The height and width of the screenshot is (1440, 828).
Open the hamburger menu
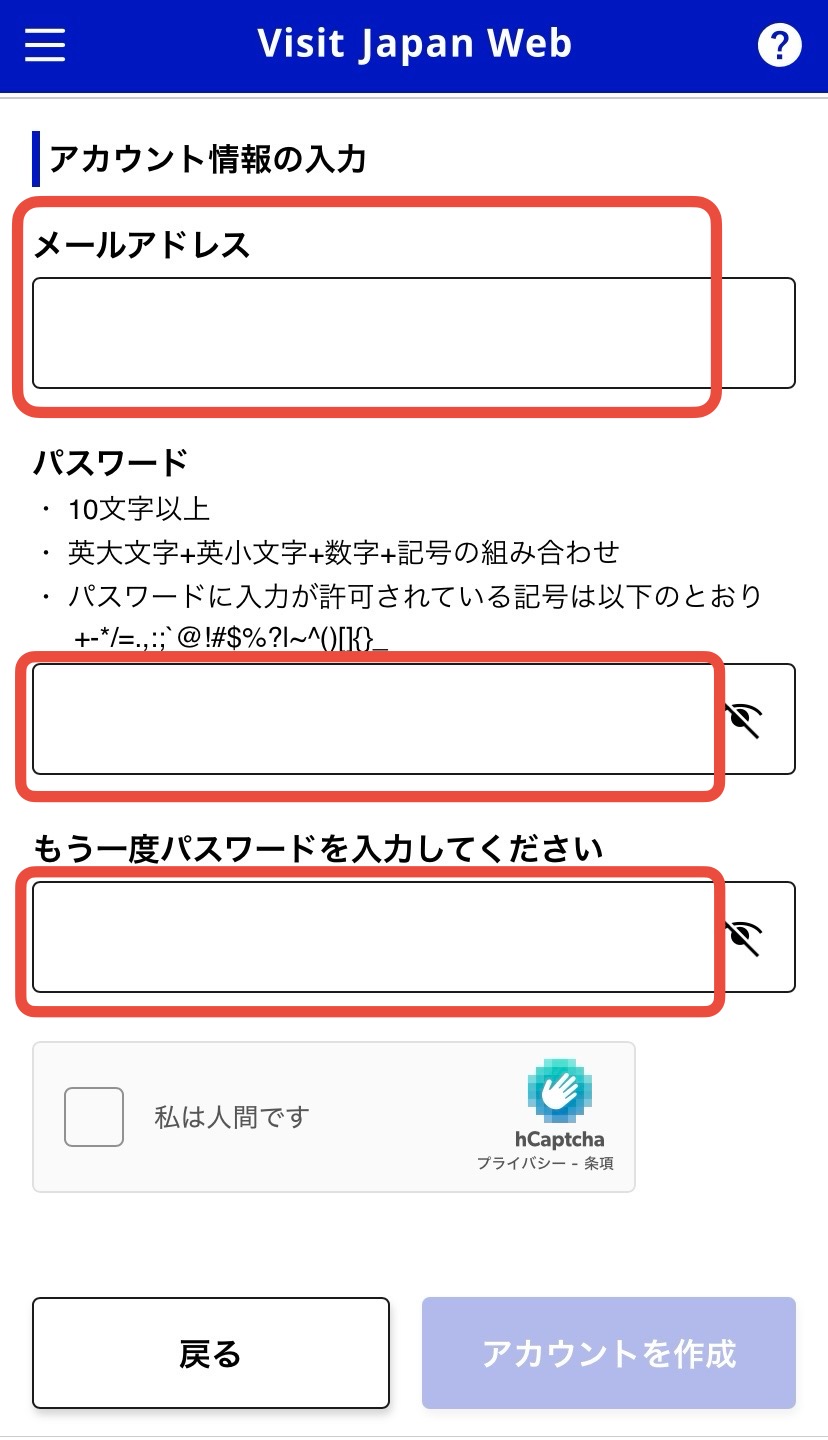click(44, 45)
